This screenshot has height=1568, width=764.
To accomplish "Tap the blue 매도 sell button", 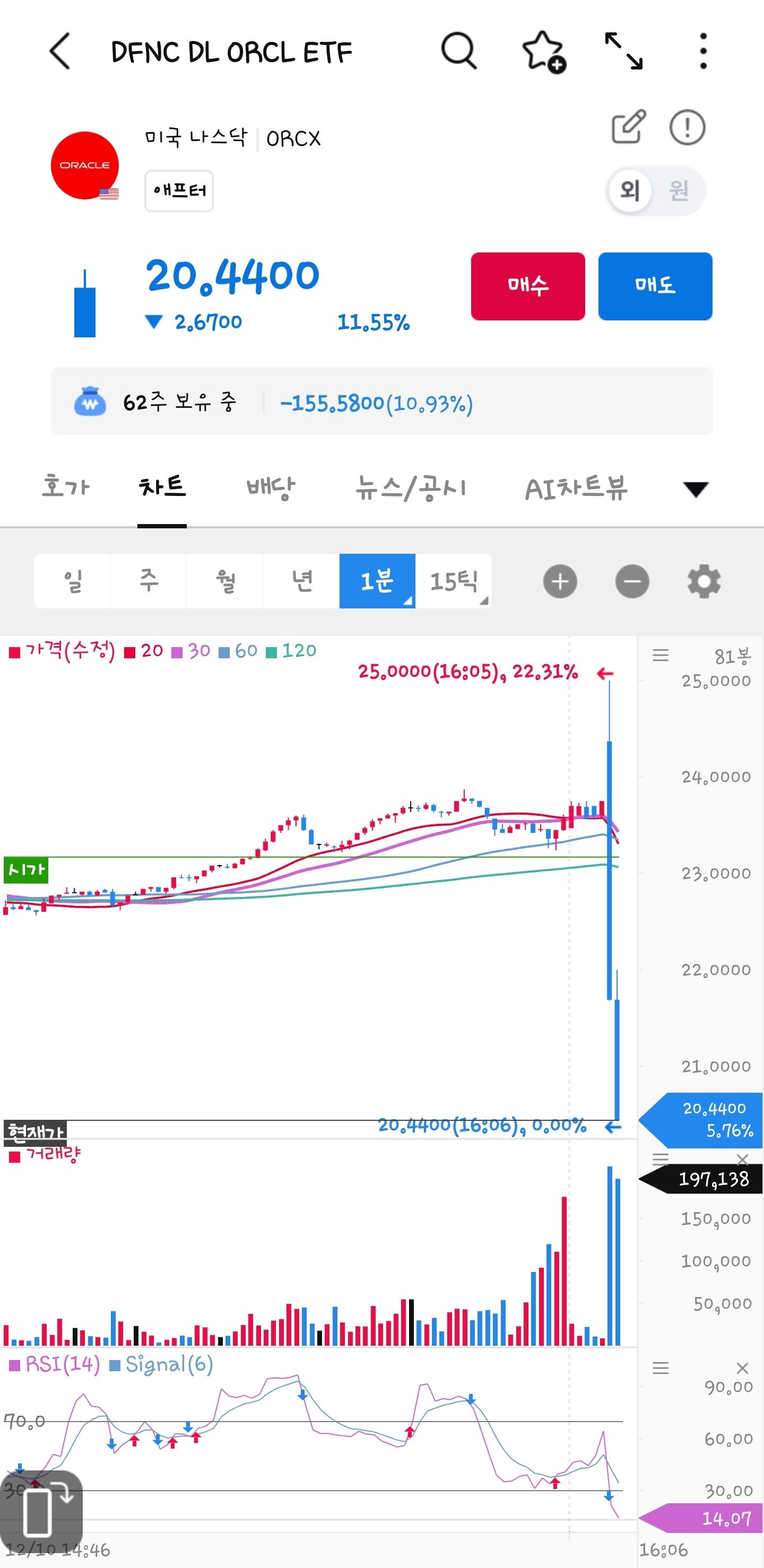I will [x=655, y=286].
